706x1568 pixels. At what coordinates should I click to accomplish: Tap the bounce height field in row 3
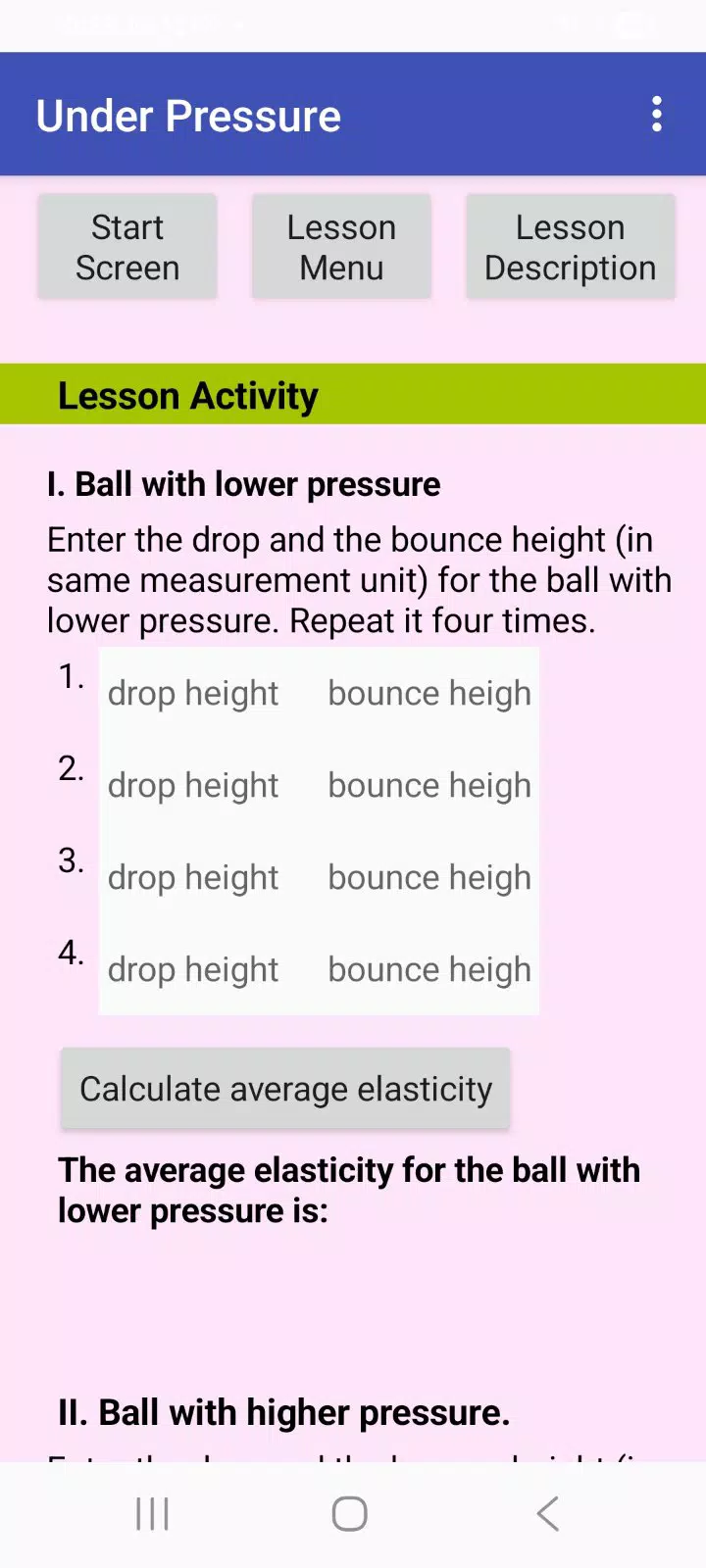[x=429, y=877]
